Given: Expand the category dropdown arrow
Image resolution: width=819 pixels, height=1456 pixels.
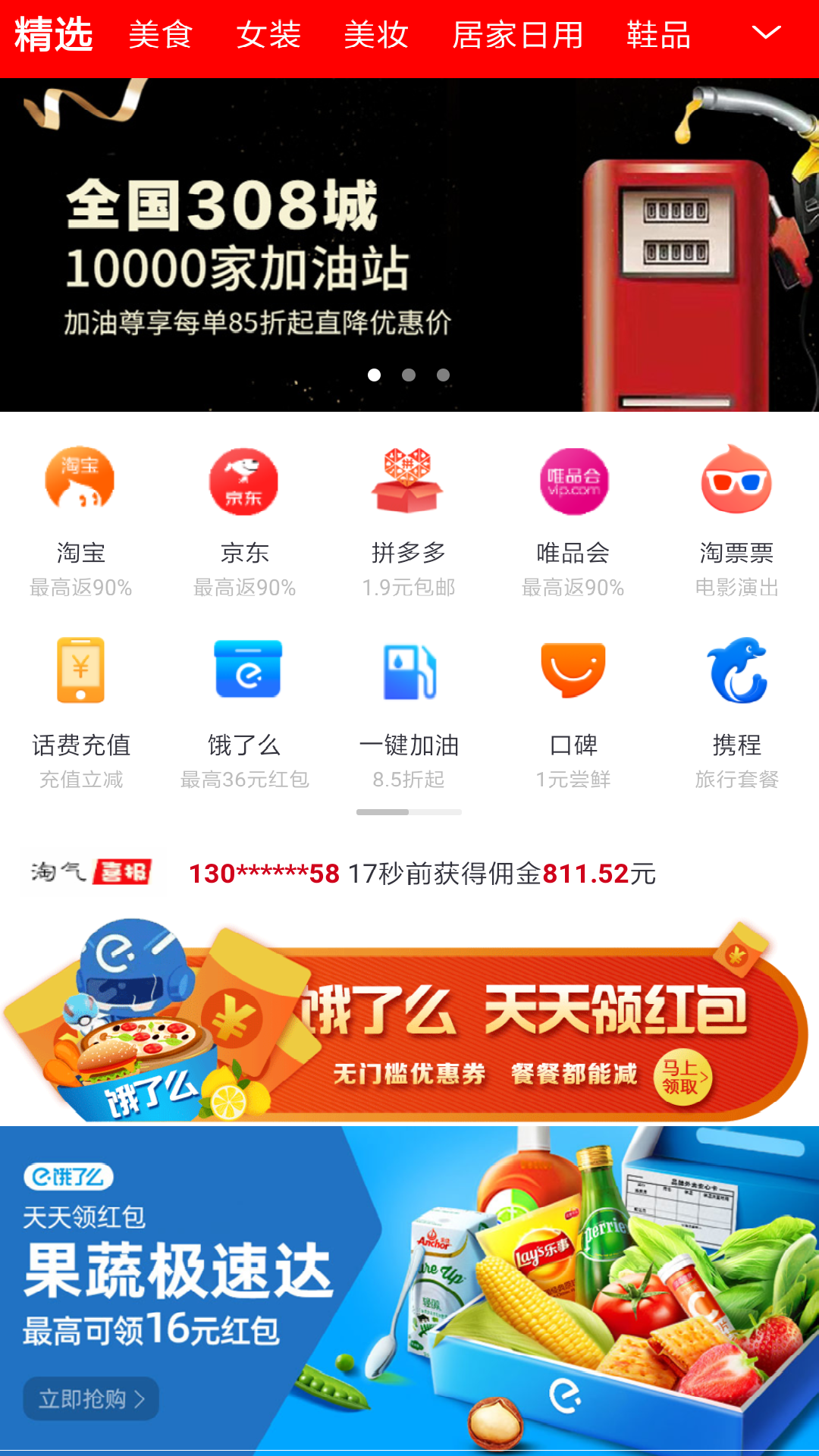Looking at the screenshot, I should point(766,33).
